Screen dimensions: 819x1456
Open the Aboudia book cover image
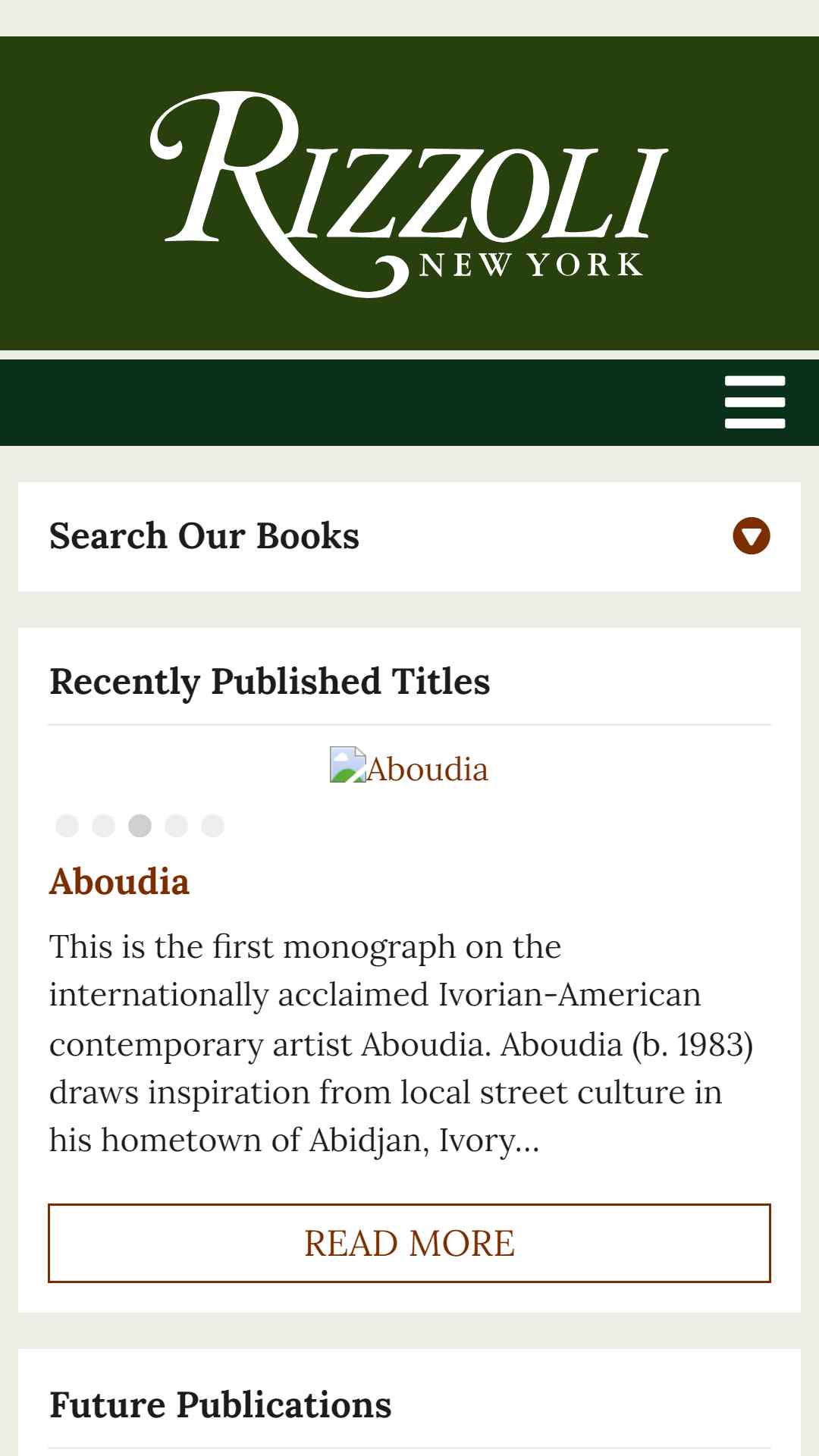point(409,766)
